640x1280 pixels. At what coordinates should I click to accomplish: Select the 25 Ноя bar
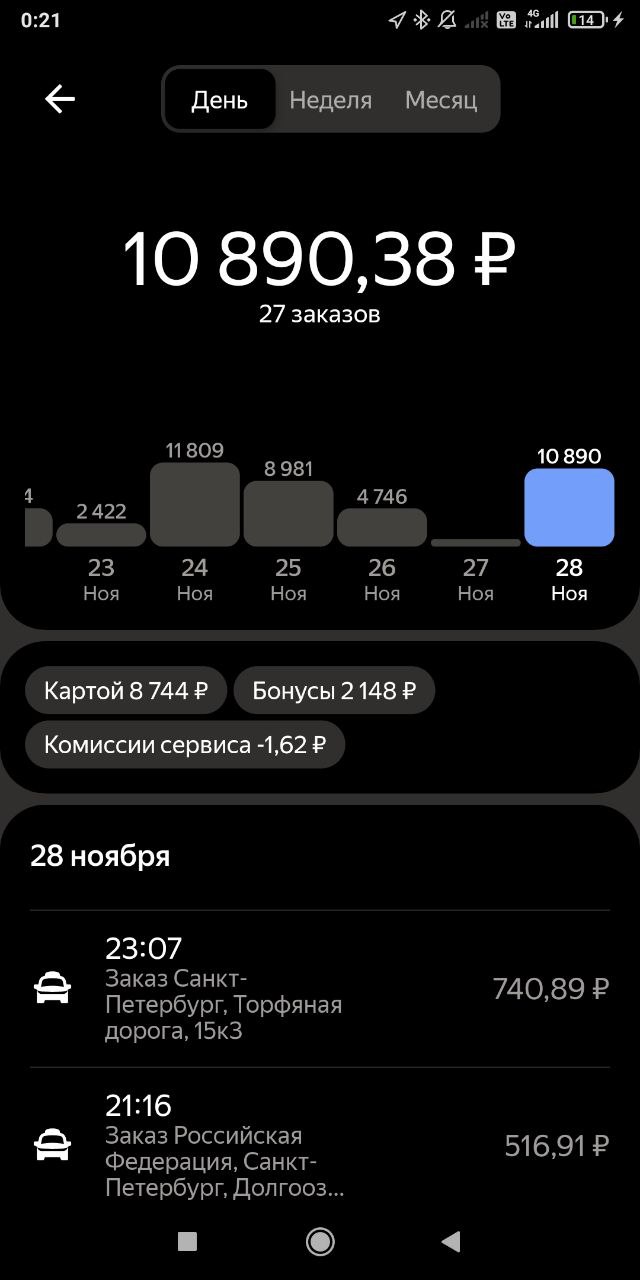tap(288, 514)
